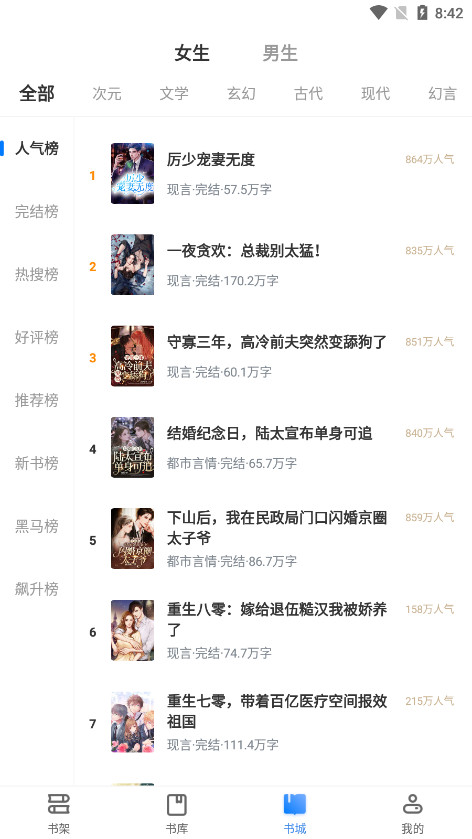Image resolution: width=472 pixels, height=839 pixels.
Task: Select the 文学 category
Action: (x=174, y=94)
